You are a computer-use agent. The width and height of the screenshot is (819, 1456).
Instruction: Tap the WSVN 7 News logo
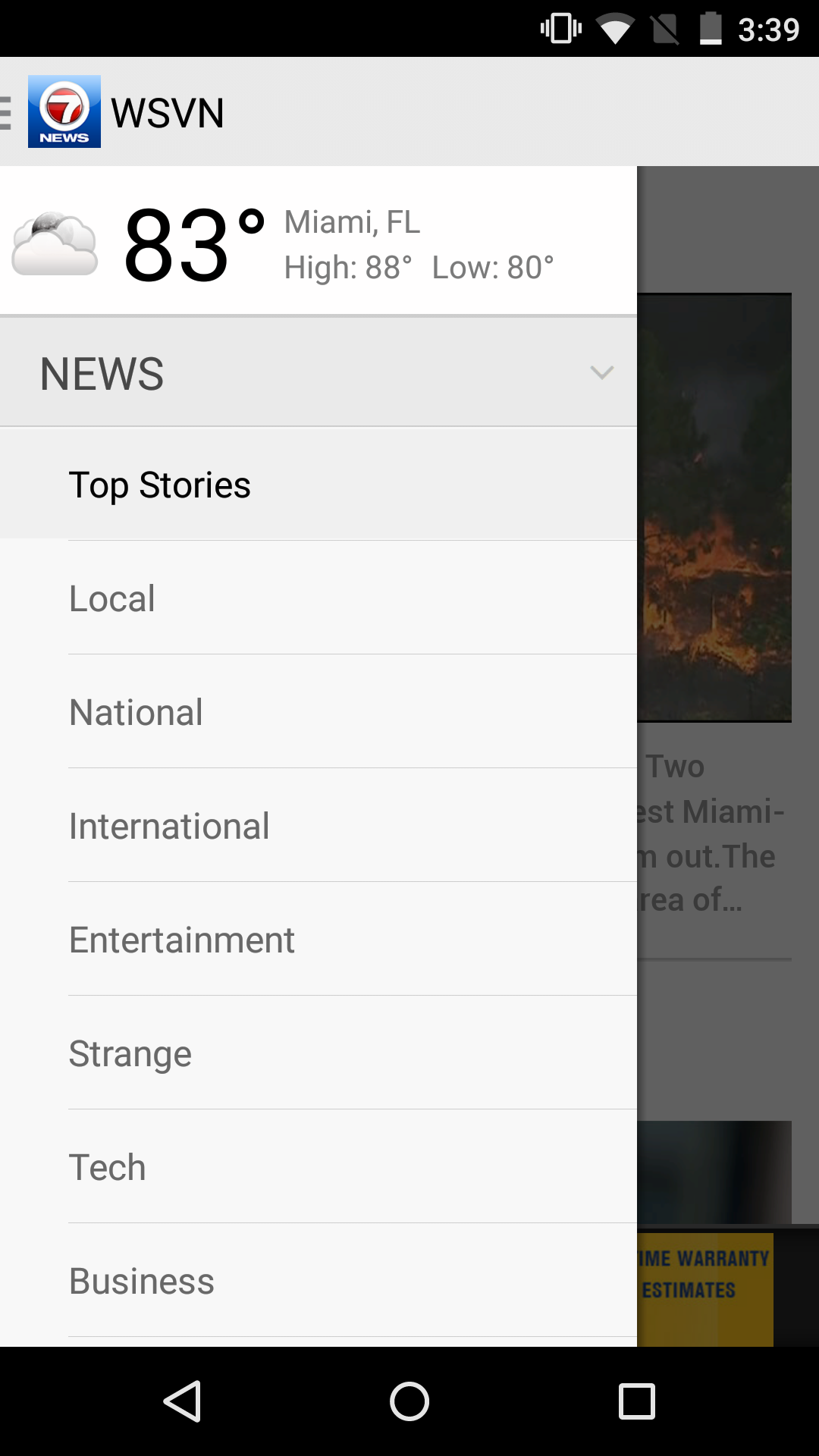click(x=64, y=111)
